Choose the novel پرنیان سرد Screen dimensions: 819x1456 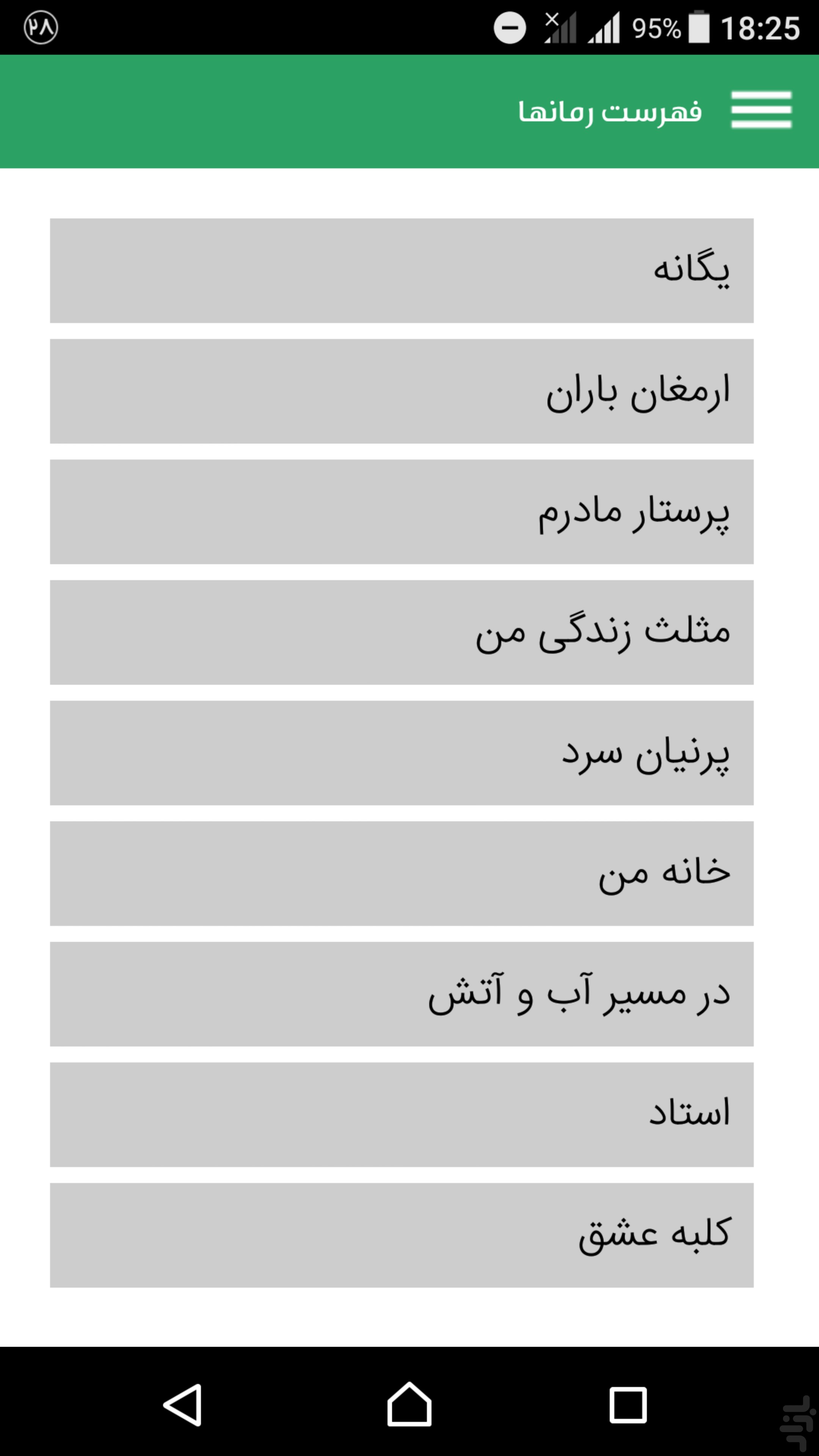tap(401, 753)
